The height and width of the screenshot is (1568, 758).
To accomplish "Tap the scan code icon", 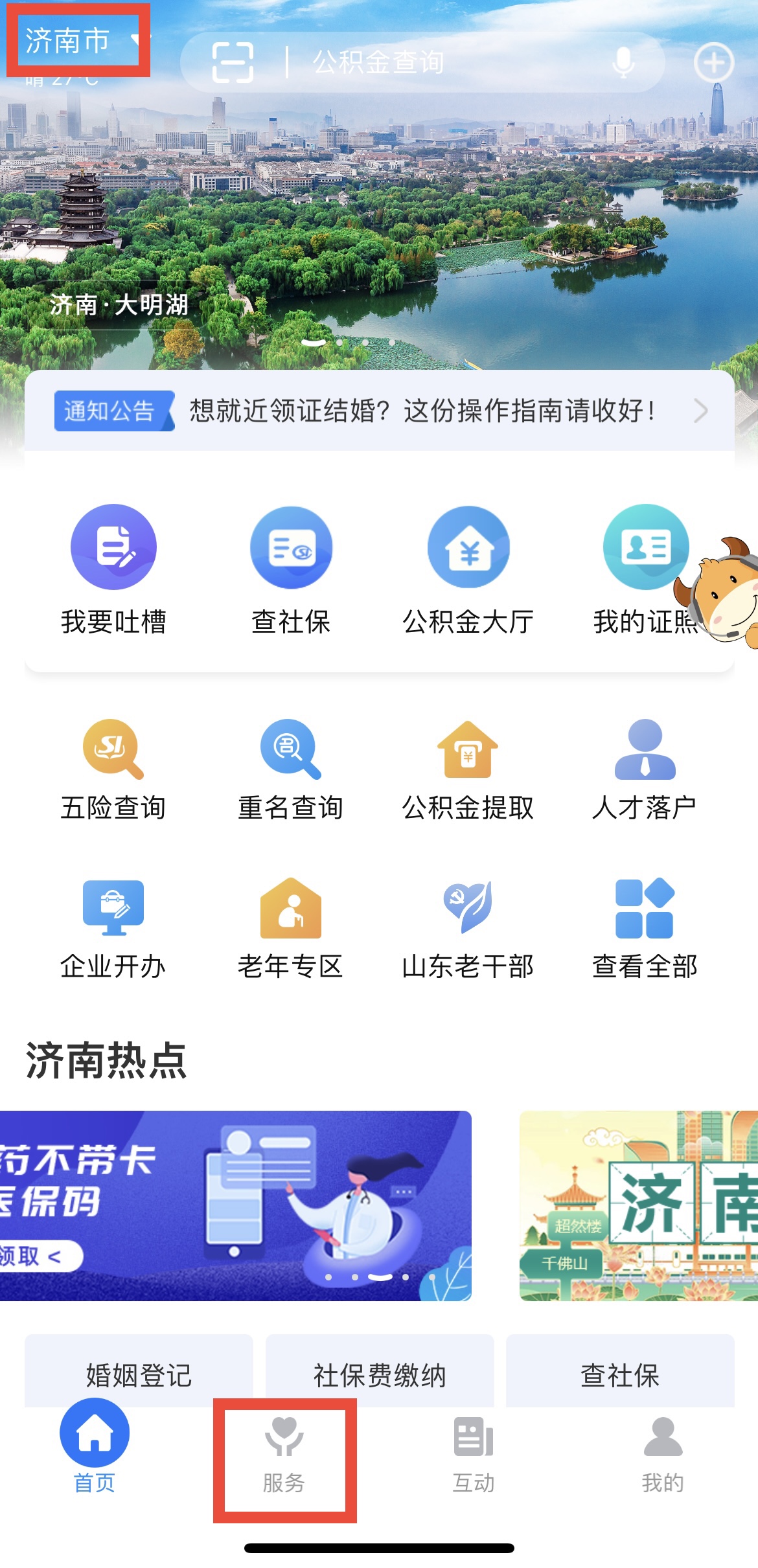I will (x=233, y=63).
